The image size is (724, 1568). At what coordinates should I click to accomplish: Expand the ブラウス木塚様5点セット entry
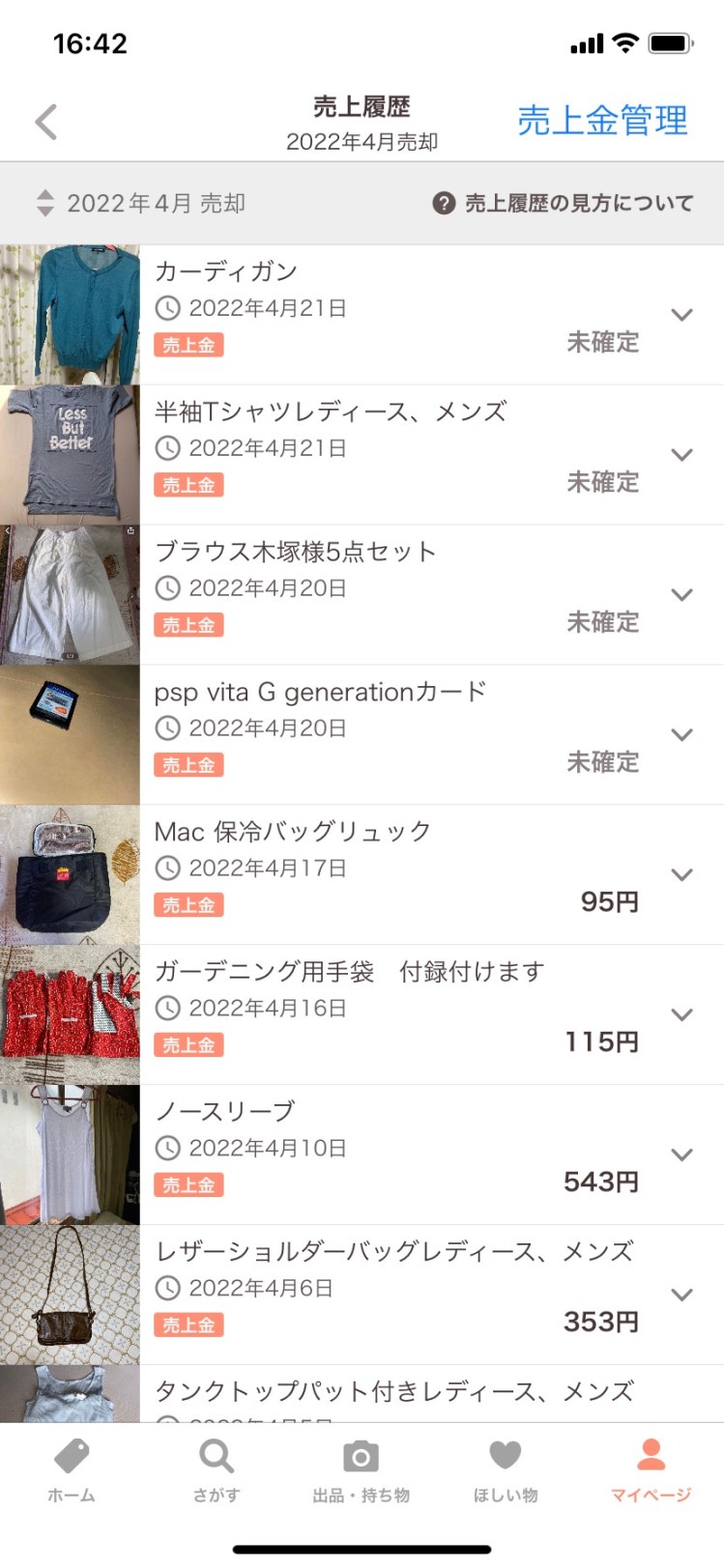(681, 595)
